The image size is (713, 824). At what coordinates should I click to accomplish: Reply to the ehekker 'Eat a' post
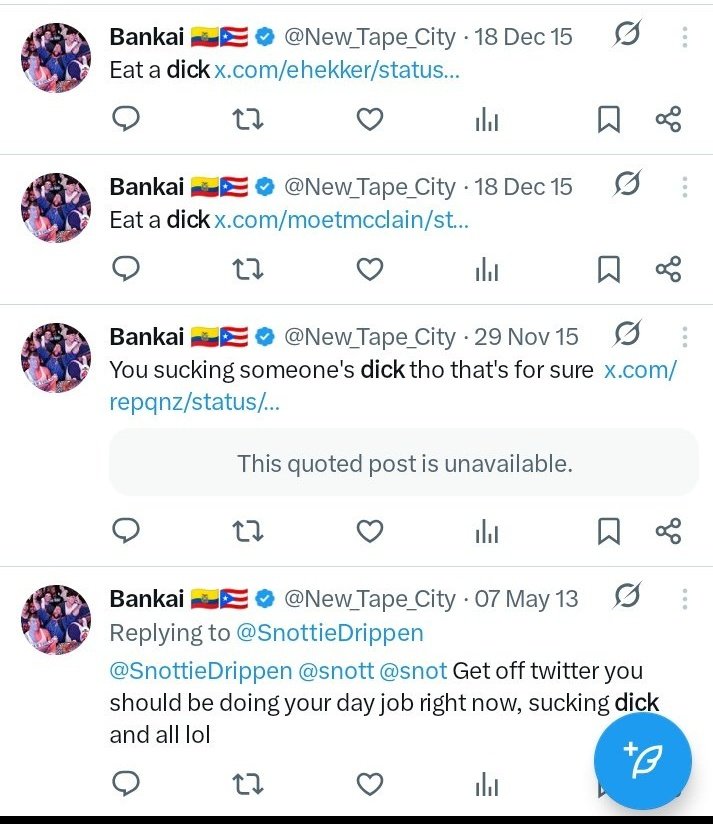coord(125,120)
